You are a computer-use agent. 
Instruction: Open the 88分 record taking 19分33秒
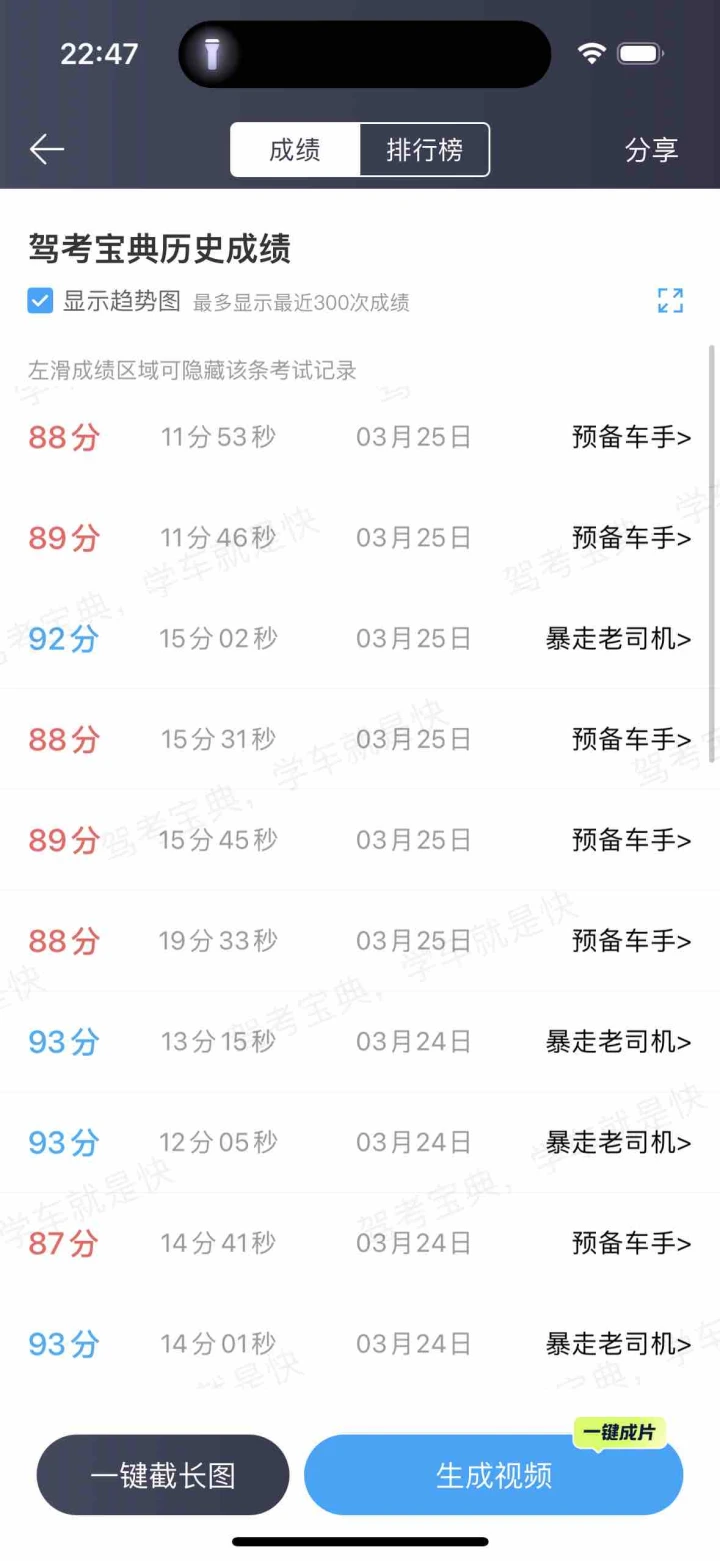(x=360, y=941)
